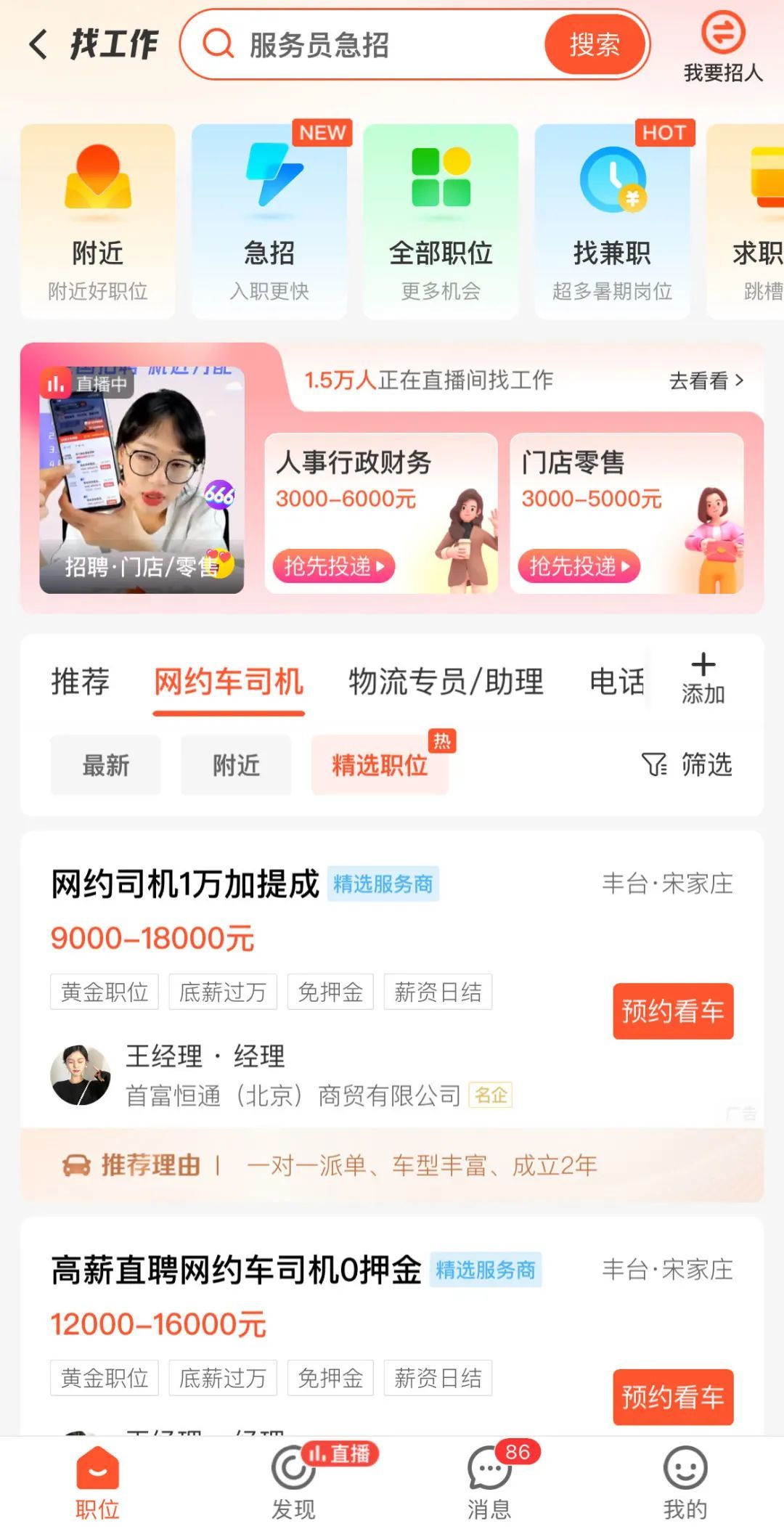Screen dimensions: 784x1534
Task: Open the 急招 urgent hiring tile
Action: [269, 221]
